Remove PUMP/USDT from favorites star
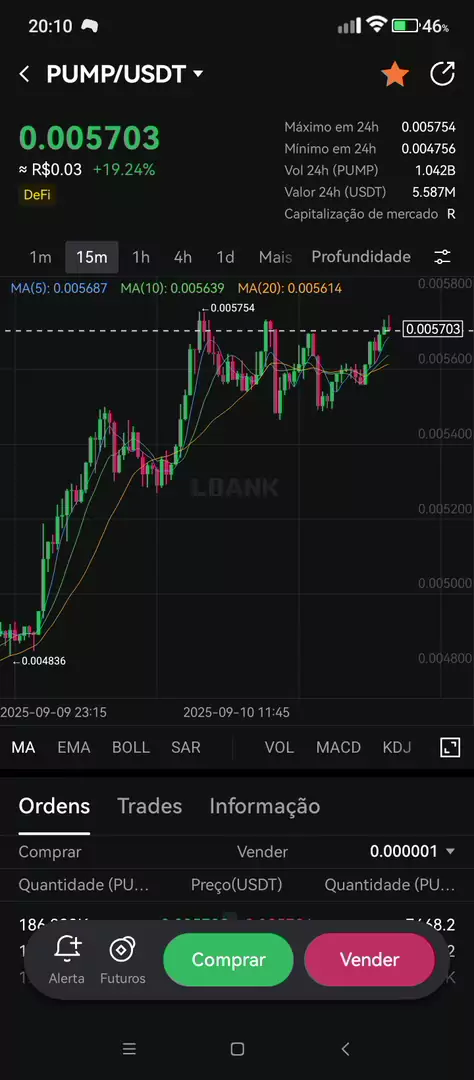 click(395, 74)
